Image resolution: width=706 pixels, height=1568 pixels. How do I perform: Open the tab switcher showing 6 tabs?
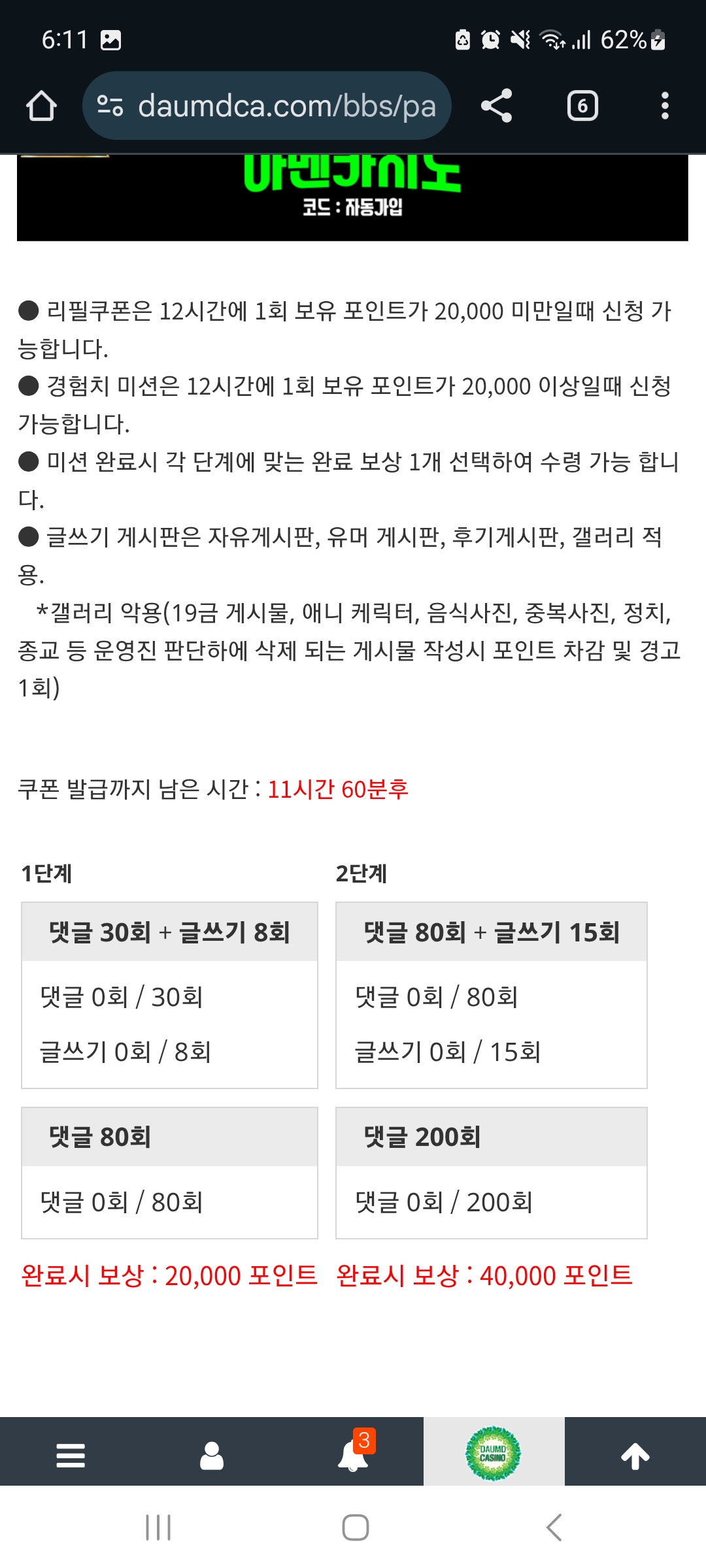pyautogui.click(x=582, y=106)
